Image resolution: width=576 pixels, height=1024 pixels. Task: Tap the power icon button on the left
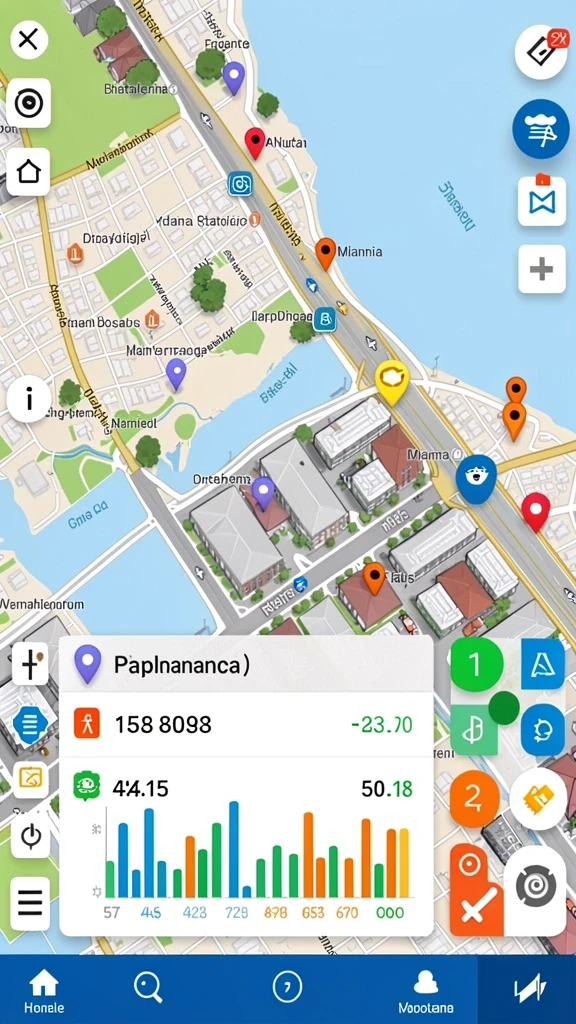pos(30,835)
